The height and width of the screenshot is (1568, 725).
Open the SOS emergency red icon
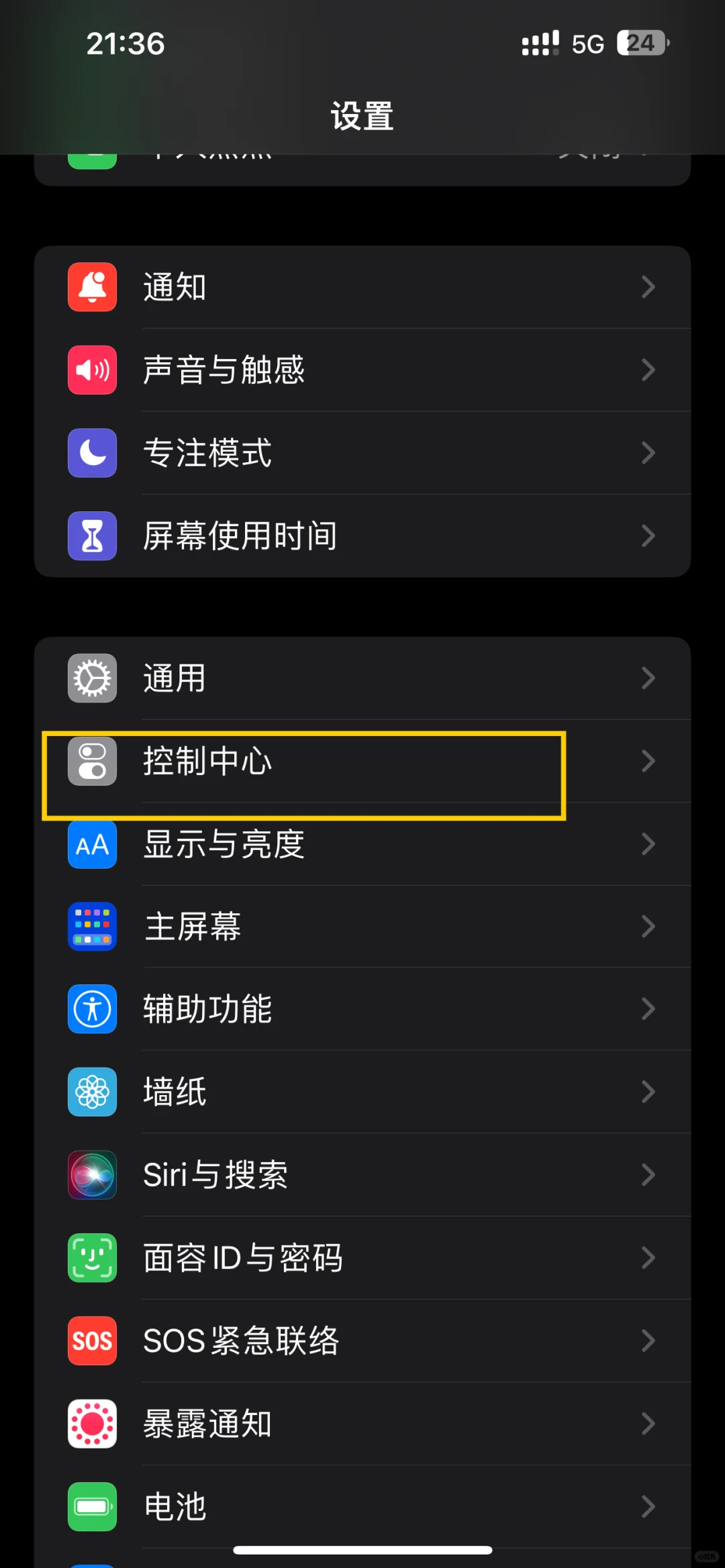tap(92, 1341)
